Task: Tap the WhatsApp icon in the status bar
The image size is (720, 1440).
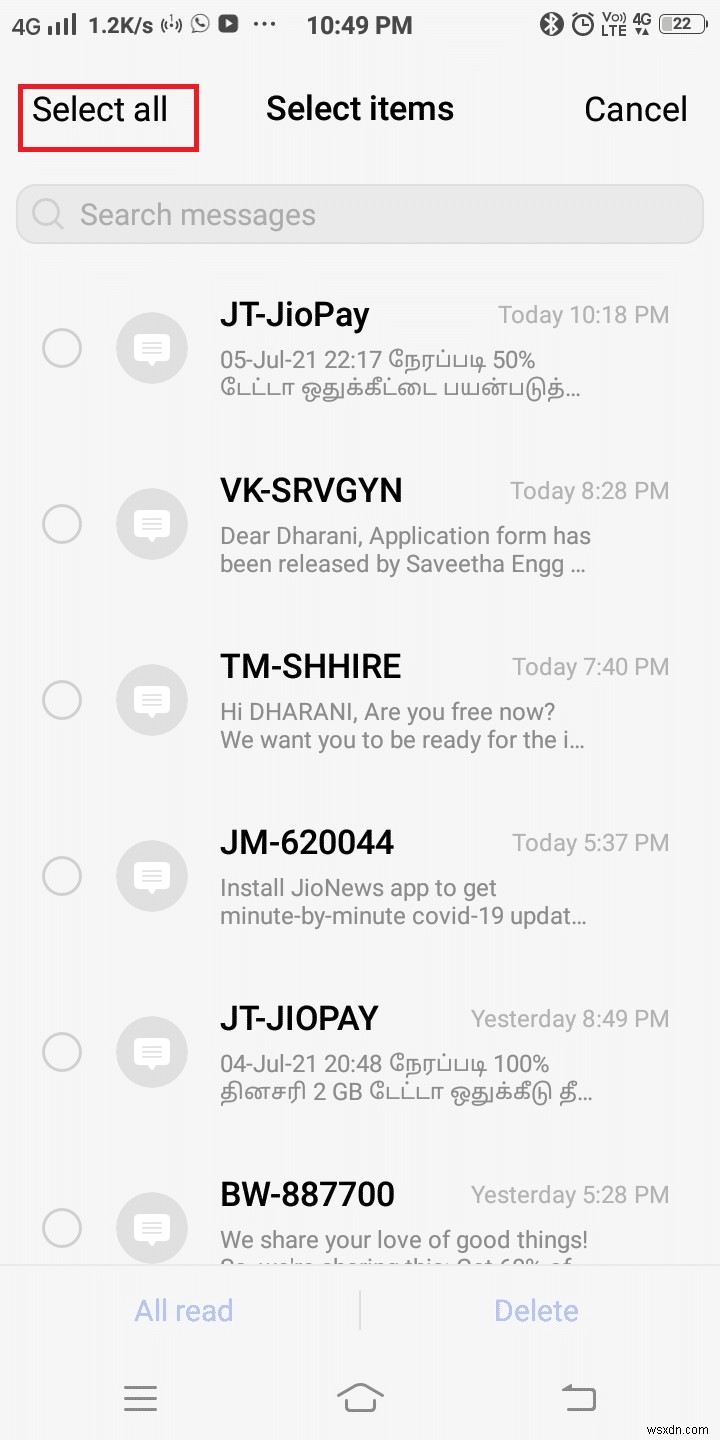Action: [198, 25]
